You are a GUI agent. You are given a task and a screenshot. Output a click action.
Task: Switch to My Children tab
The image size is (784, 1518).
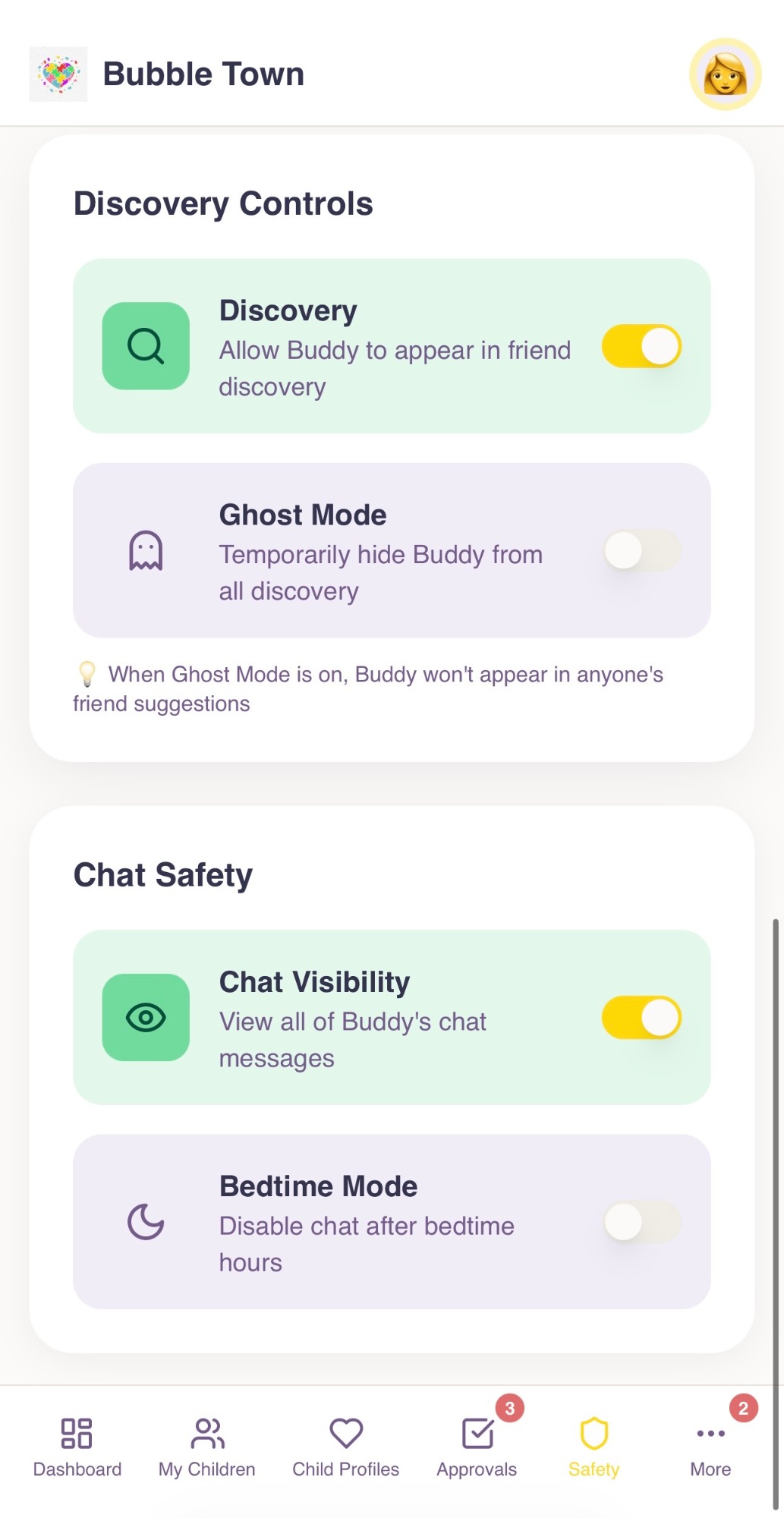[x=206, y=1447]
